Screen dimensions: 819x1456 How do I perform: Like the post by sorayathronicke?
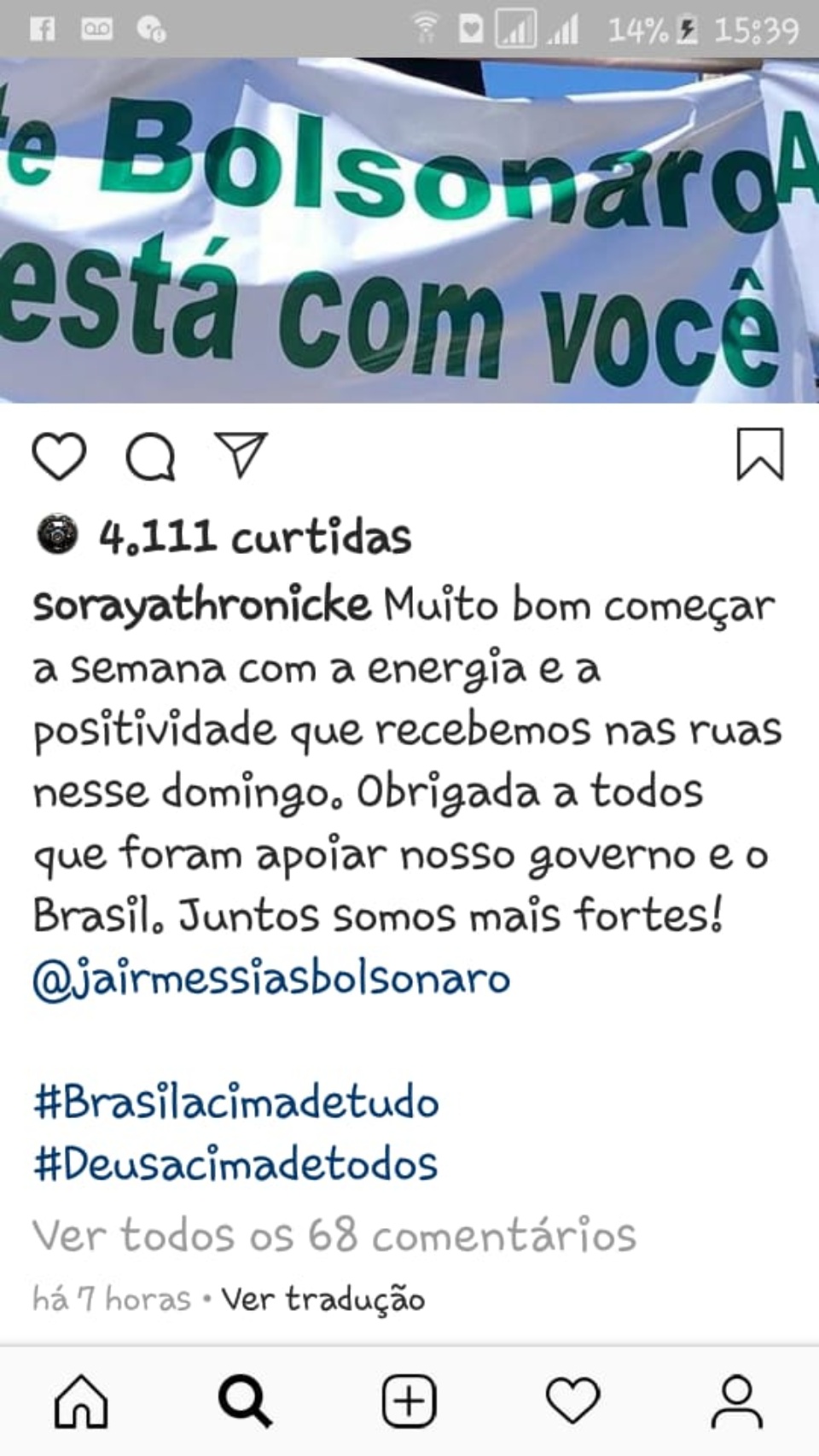click(x=59, y=456)
